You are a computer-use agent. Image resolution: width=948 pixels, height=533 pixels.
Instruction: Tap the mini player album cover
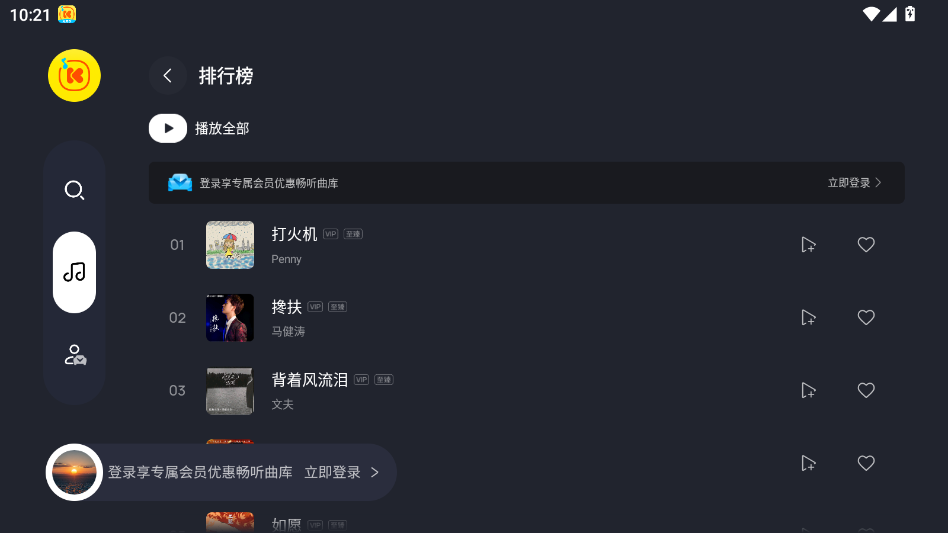(74, 472)
